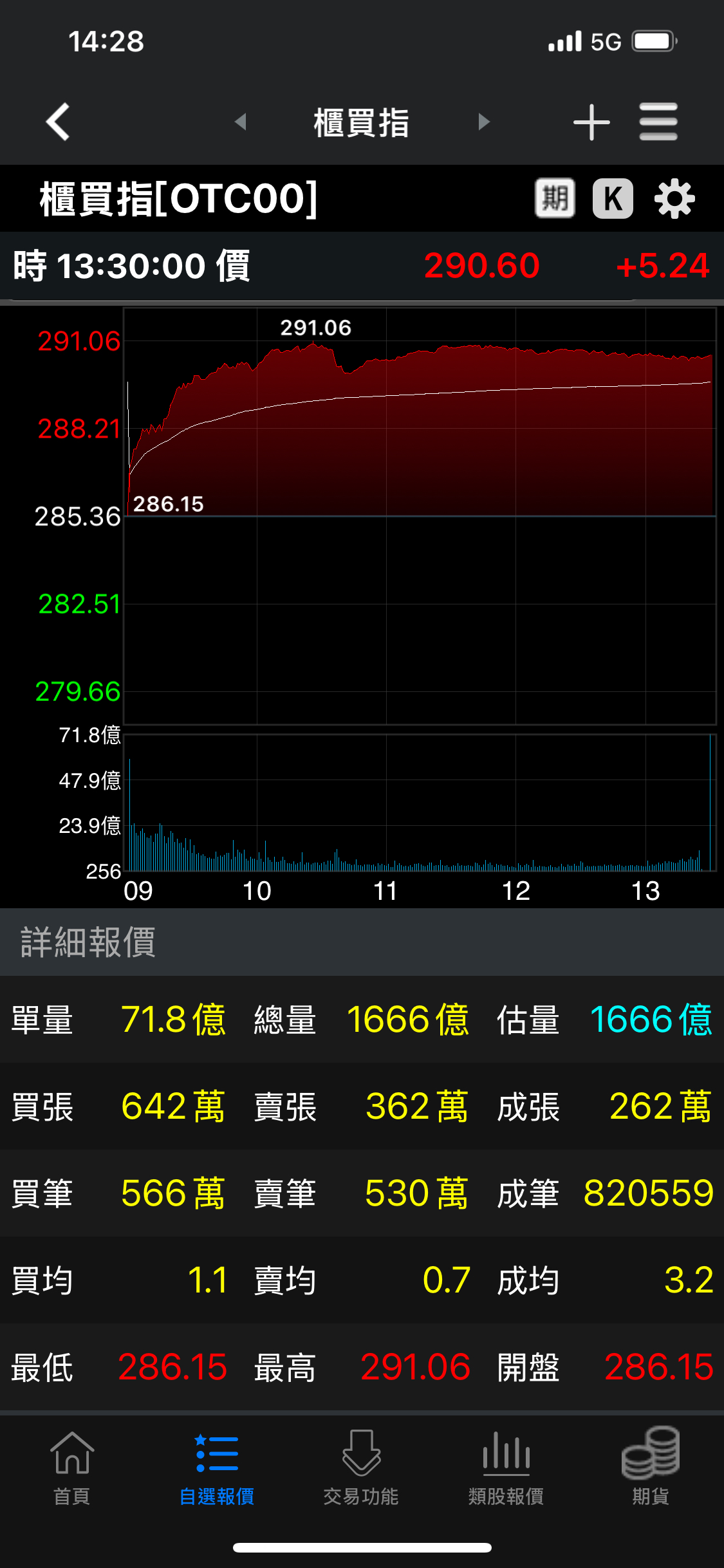724x1568 pixels.
Task: Switch to the next stock with the right triangle
Action: (484, 122)
